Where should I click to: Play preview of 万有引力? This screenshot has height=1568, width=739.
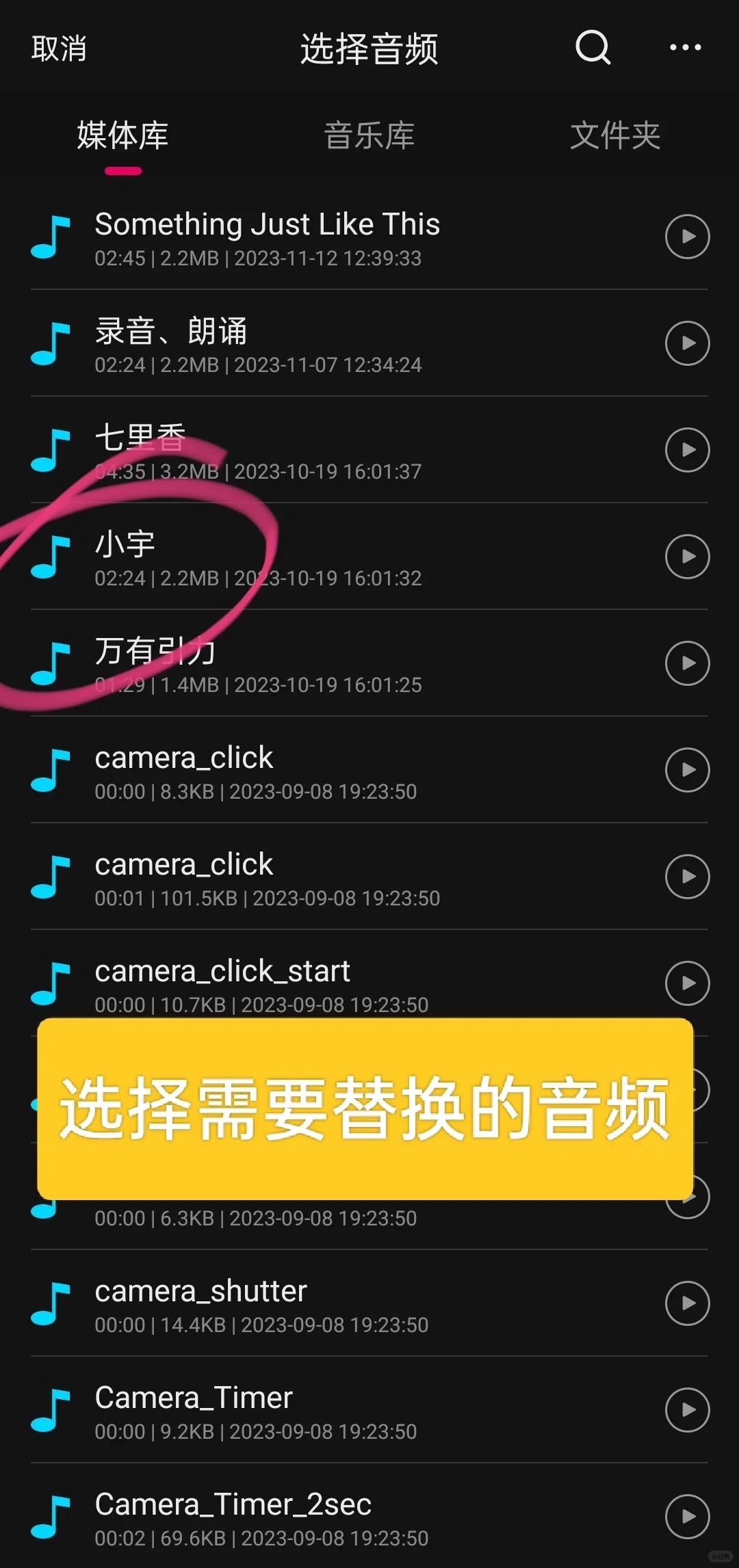click(687, 663)
